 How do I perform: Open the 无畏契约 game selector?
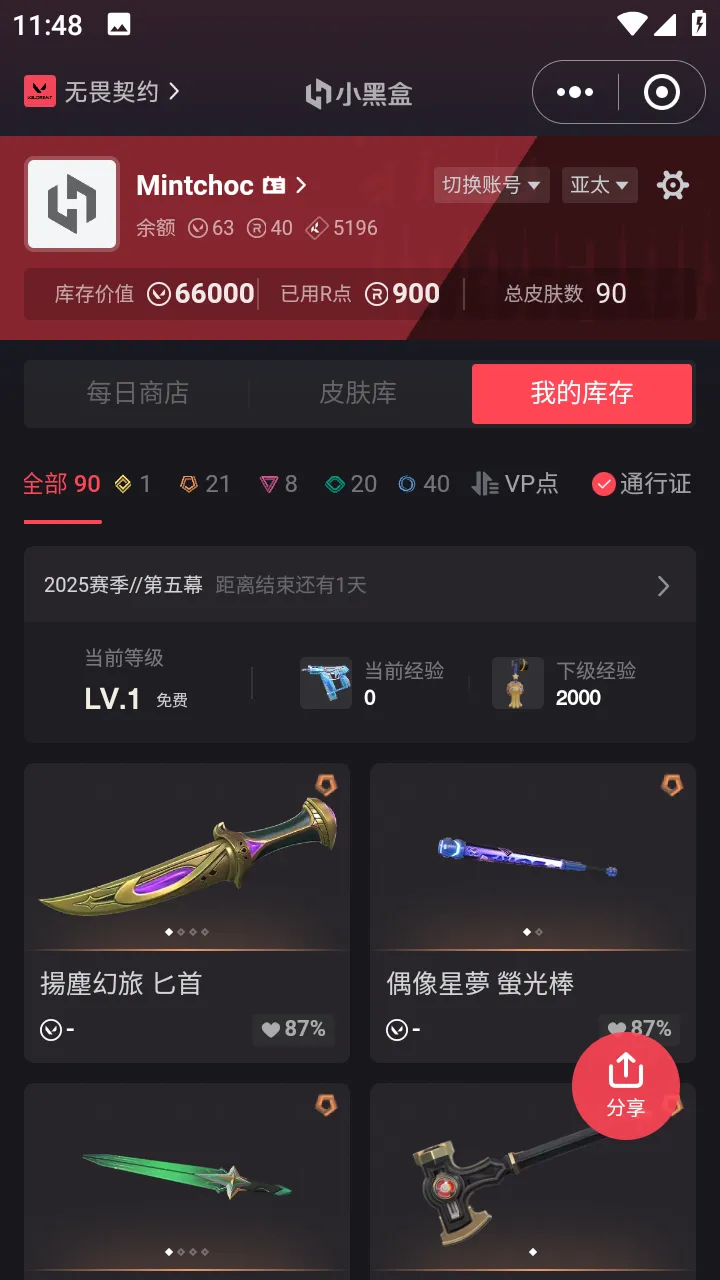tap(102, 92)
